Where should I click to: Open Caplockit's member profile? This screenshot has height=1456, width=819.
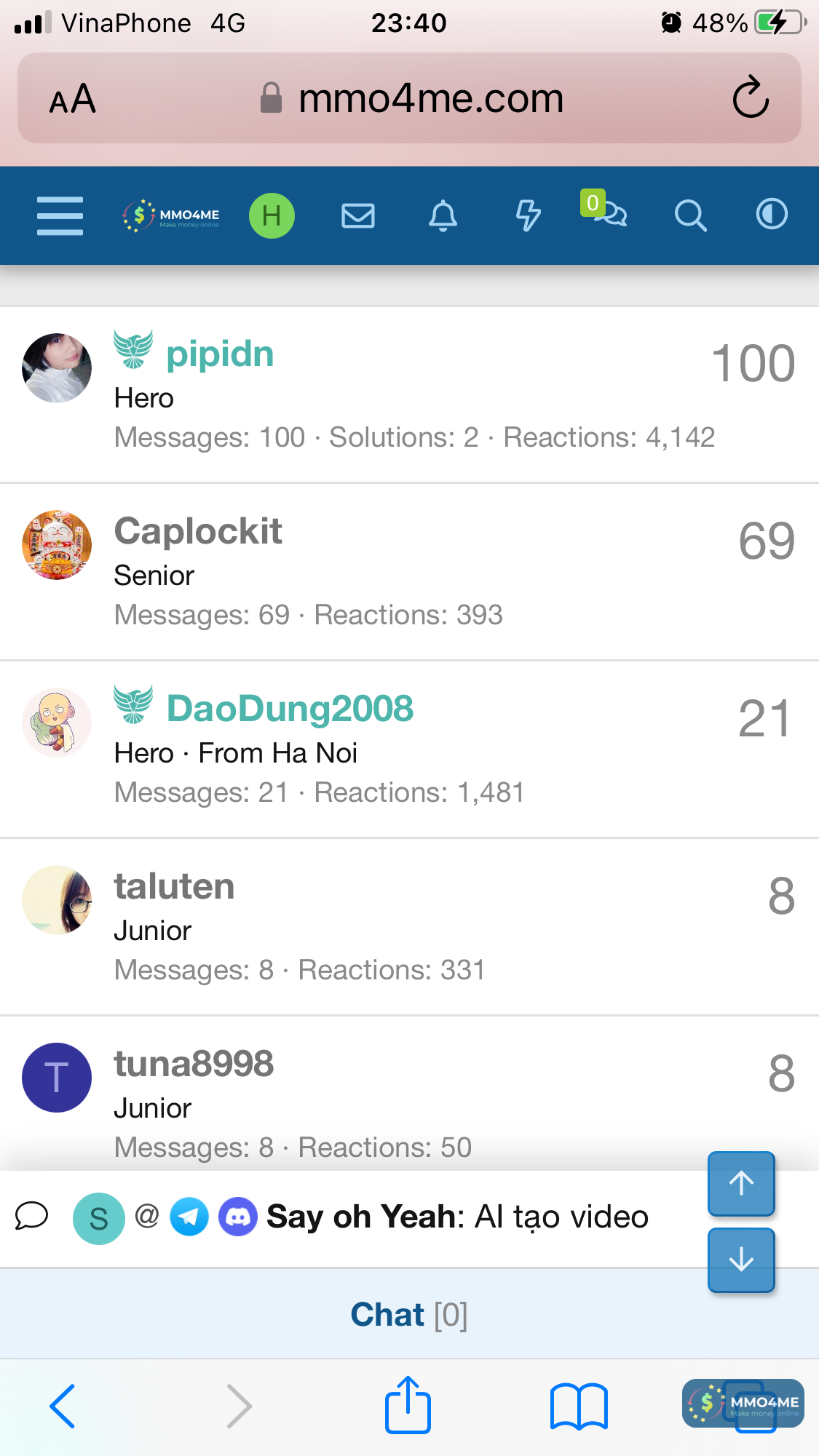198,531
